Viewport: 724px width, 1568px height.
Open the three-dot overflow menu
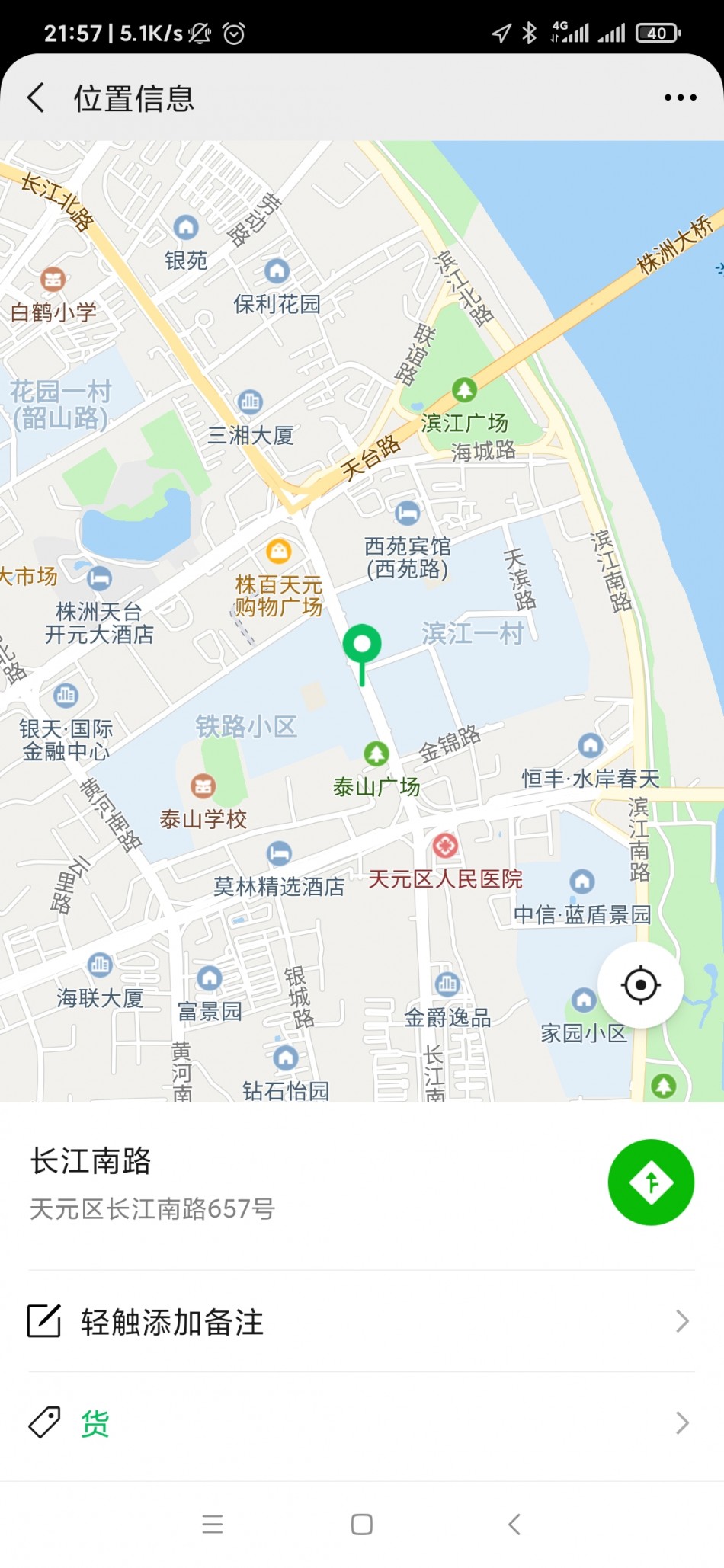click(680, 98)
